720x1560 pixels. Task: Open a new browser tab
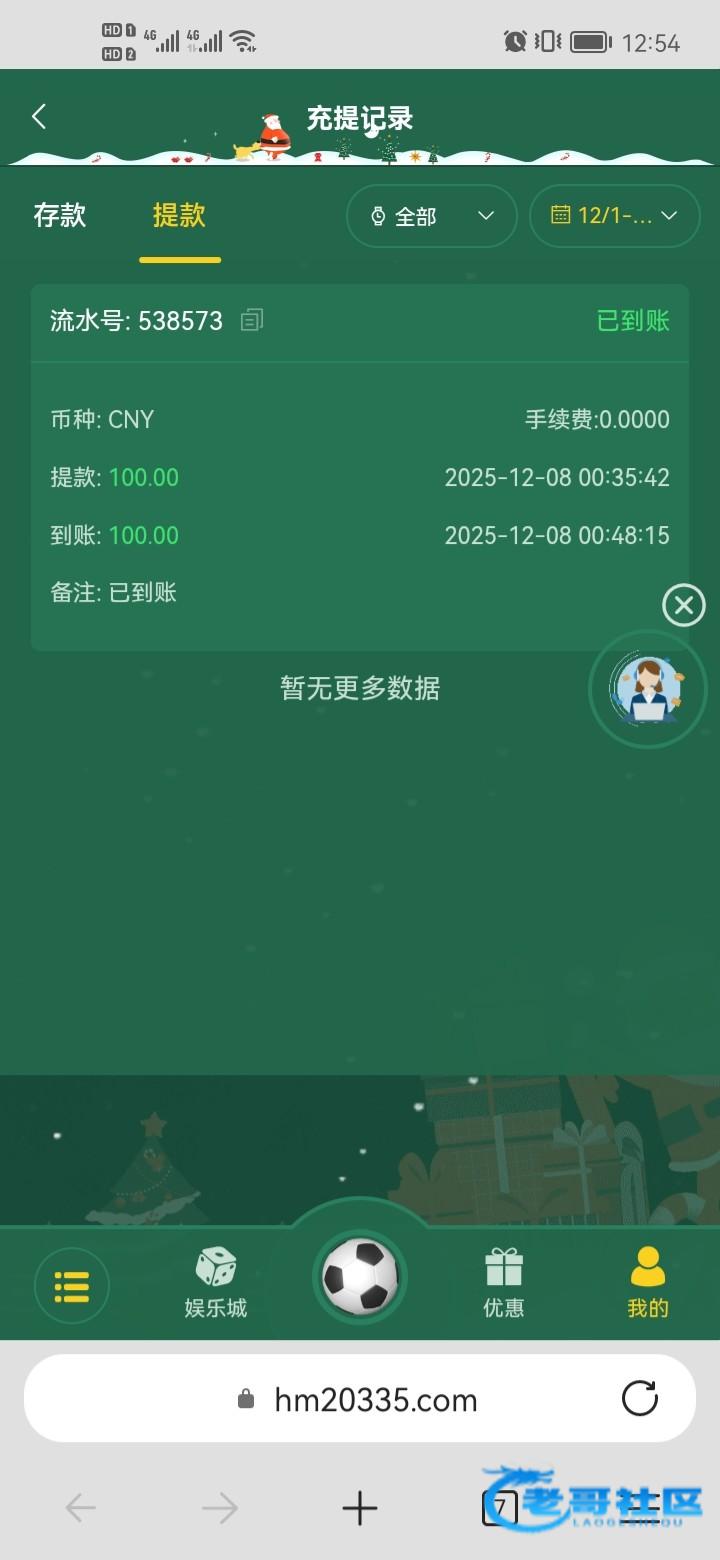360,1508
